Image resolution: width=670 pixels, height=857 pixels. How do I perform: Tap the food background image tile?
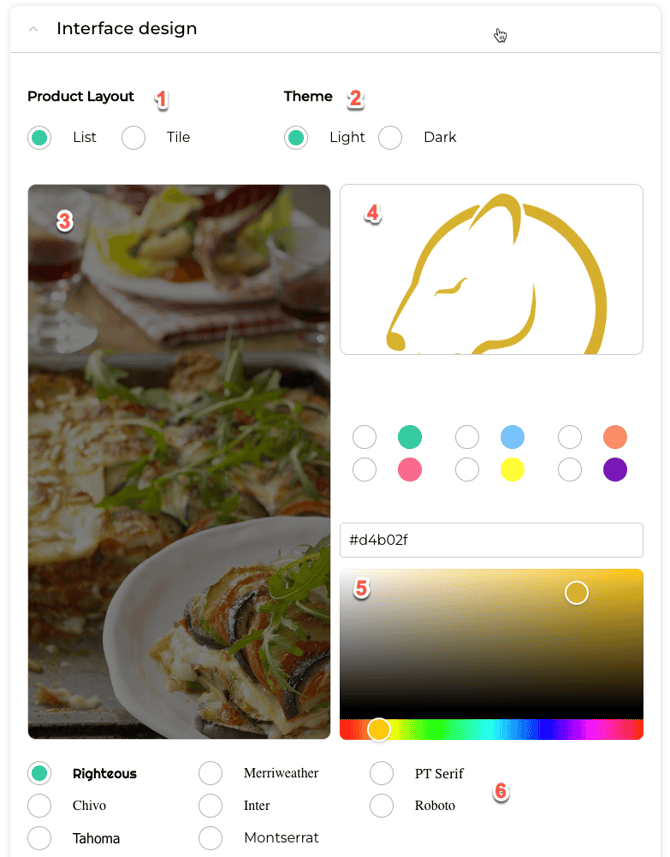coord(179,461)
